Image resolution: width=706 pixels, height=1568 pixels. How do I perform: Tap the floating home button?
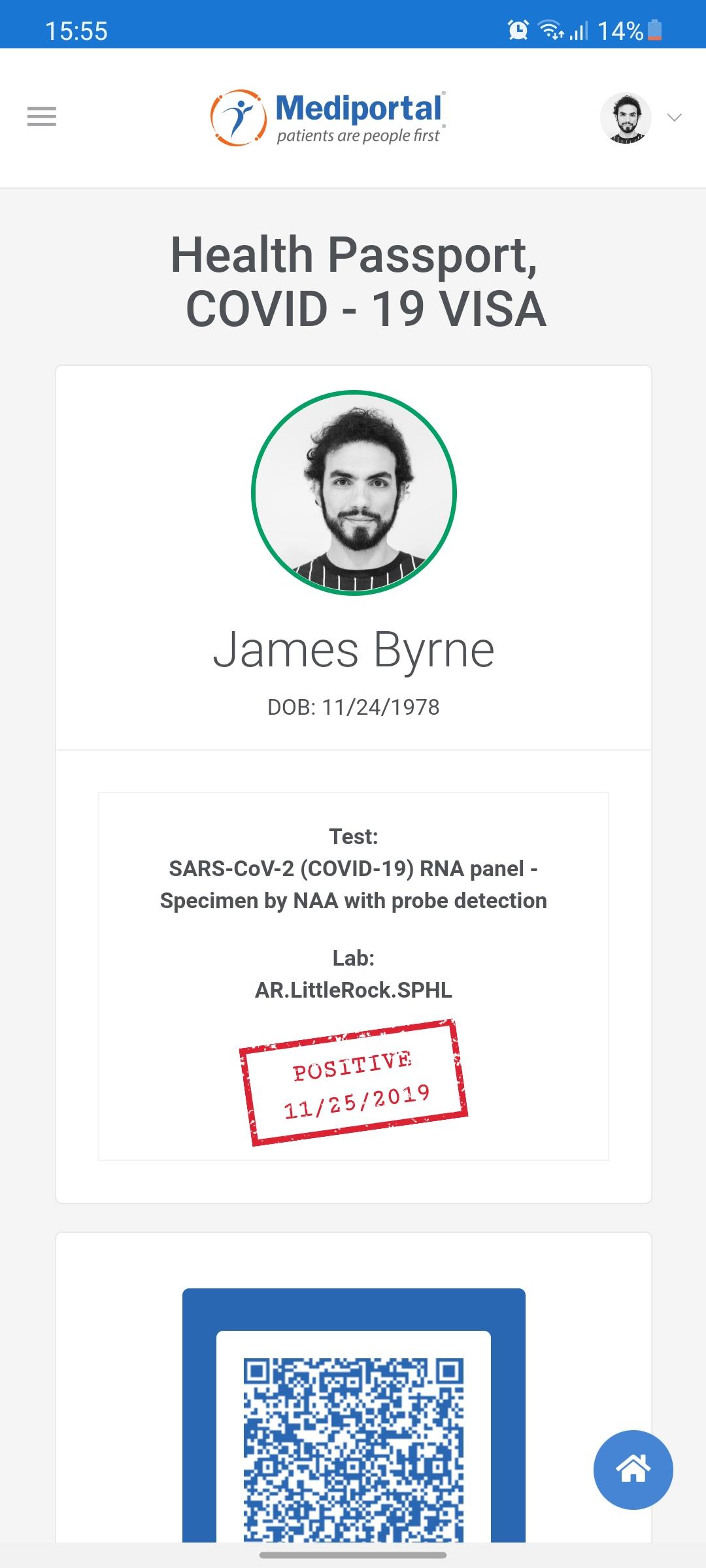point(633,1470)
